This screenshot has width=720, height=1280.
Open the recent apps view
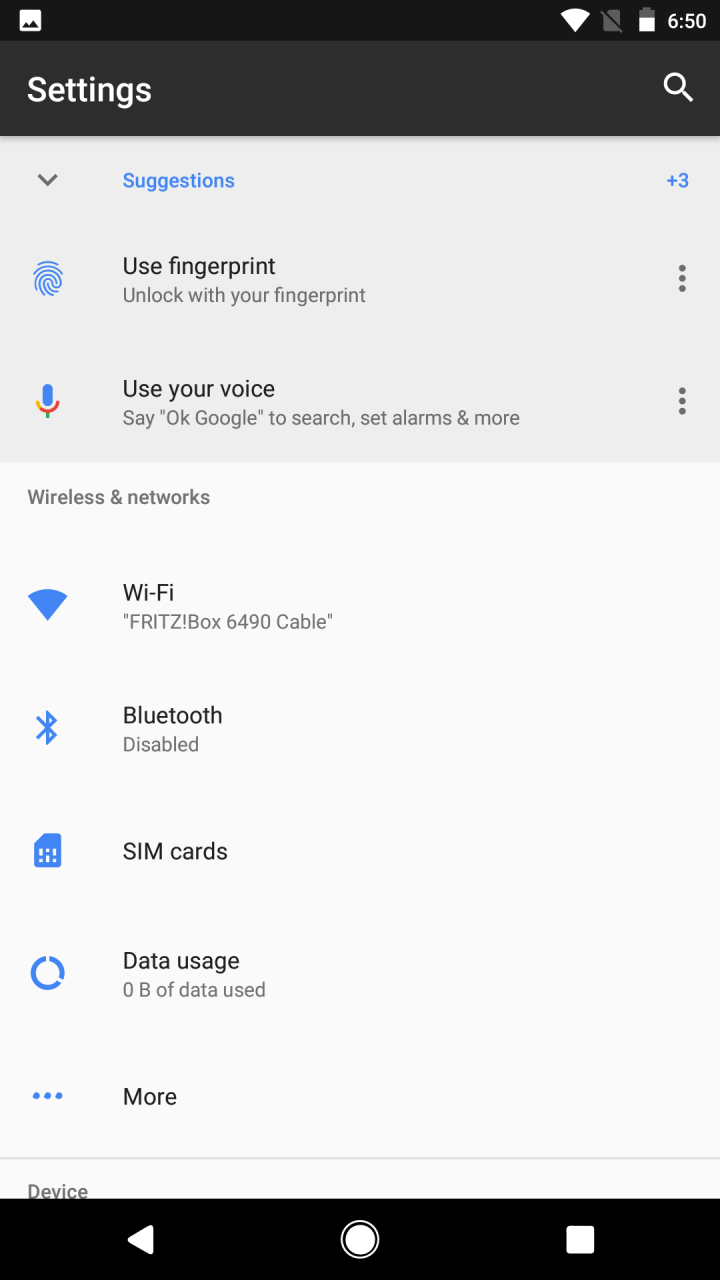pos(580,1240)
